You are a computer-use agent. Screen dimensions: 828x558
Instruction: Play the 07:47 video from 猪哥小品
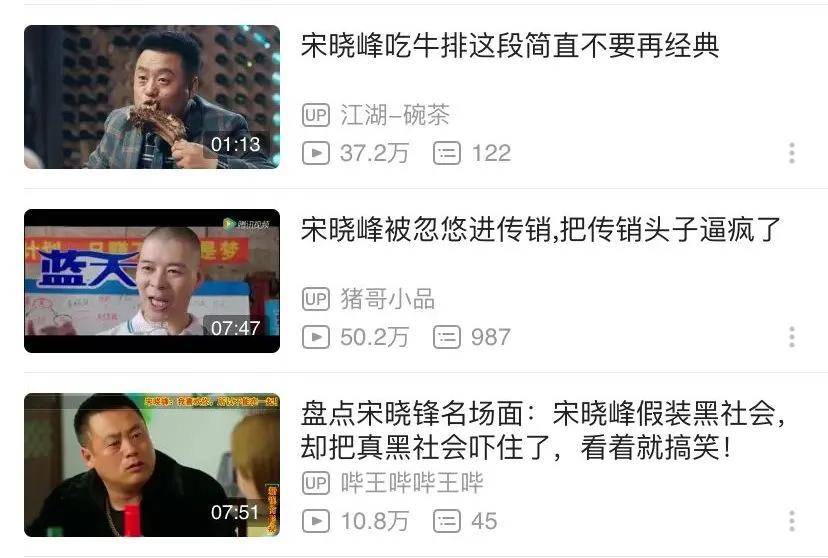(x=152, y=281)
